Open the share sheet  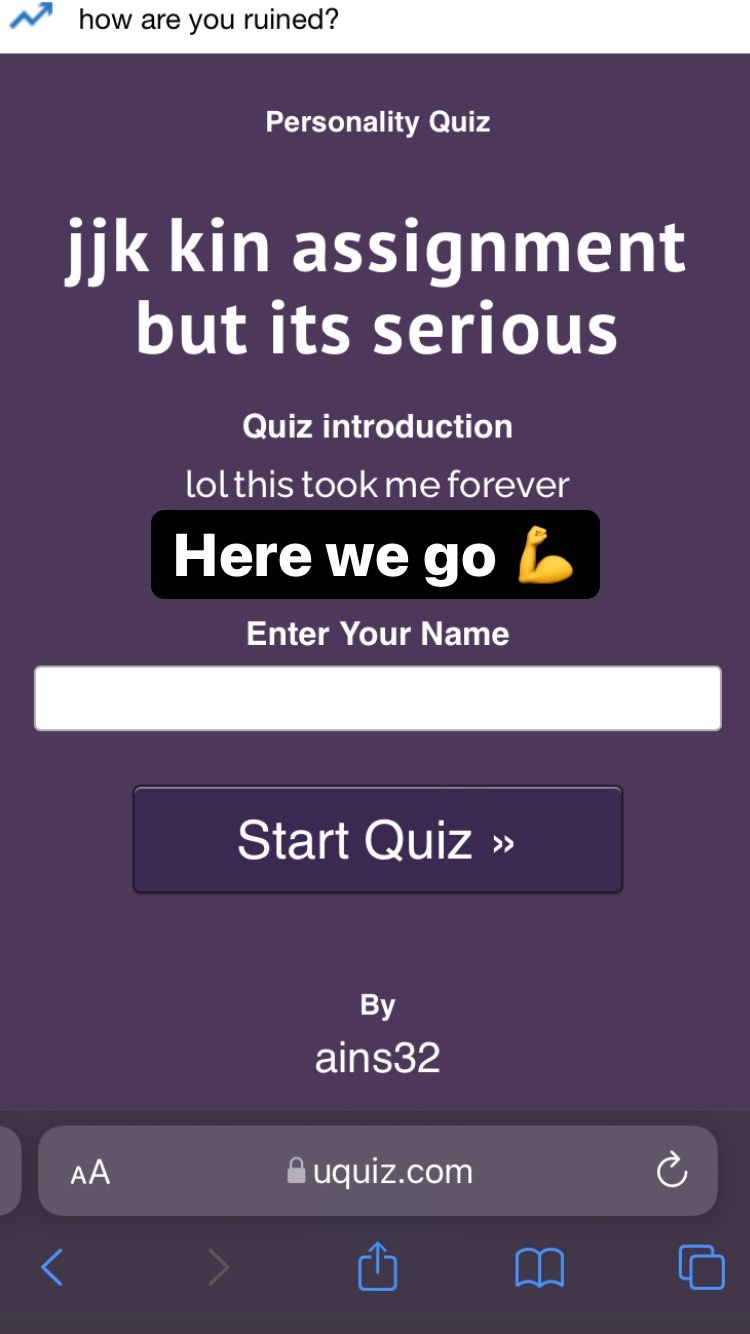[378, 1267]
